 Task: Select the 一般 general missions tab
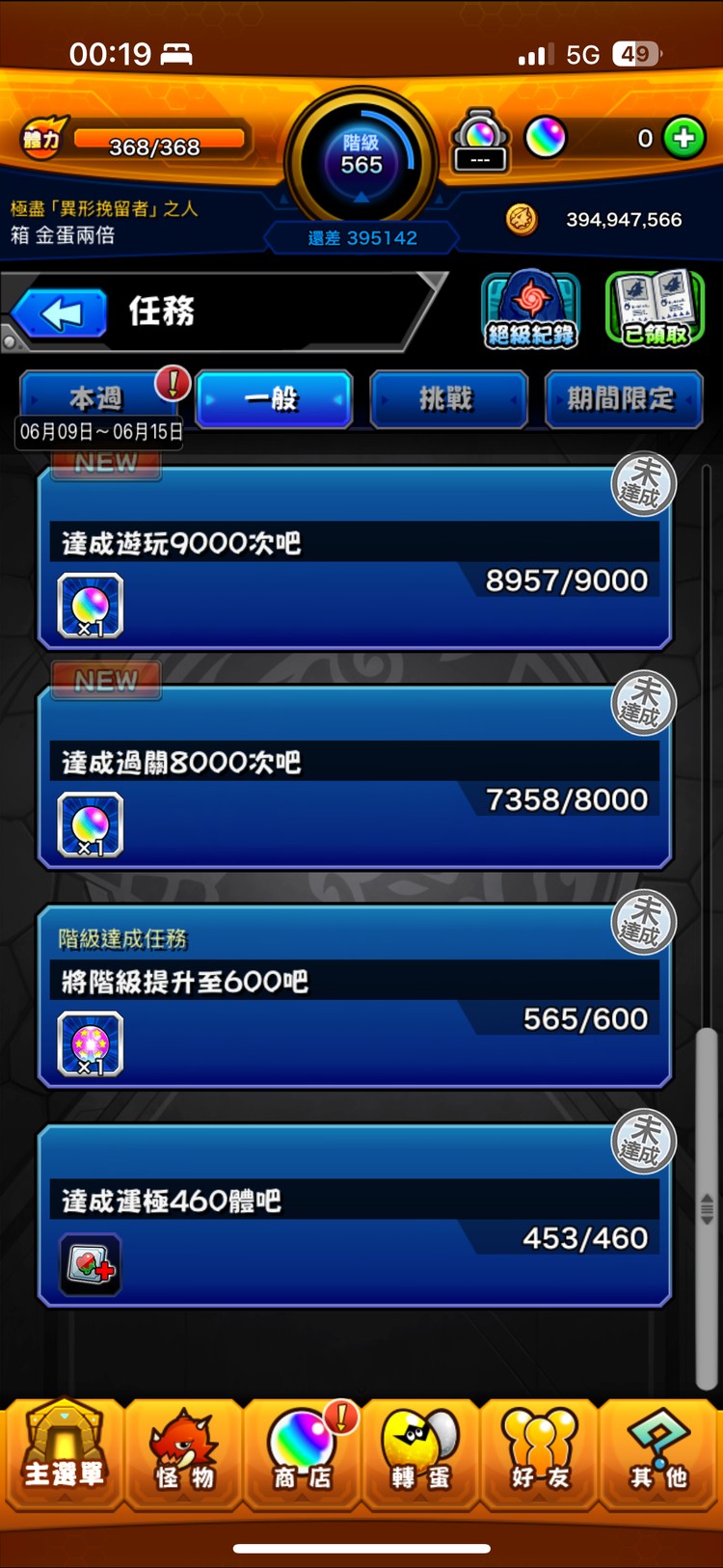pyautogui.click(x=274, y=399)
